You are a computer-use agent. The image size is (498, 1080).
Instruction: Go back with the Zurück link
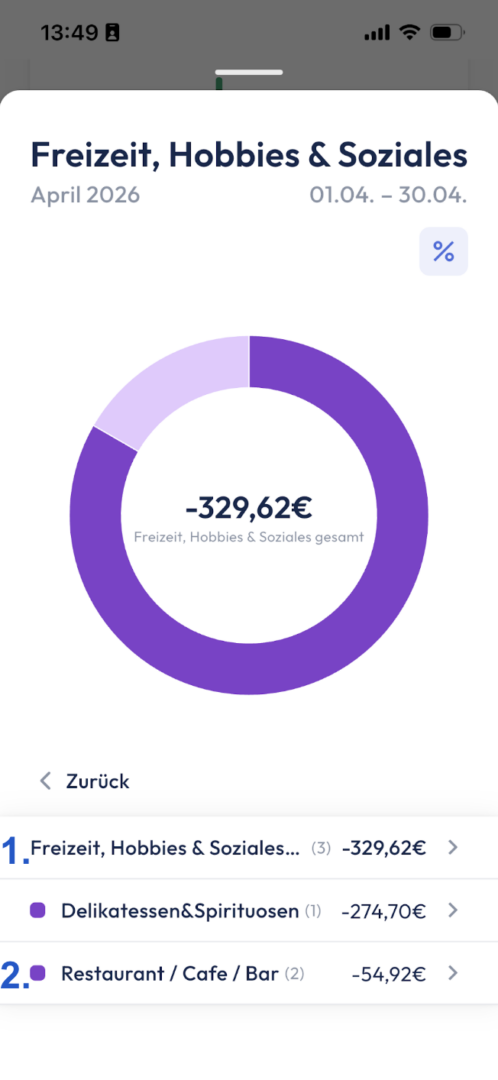point(84,781)
